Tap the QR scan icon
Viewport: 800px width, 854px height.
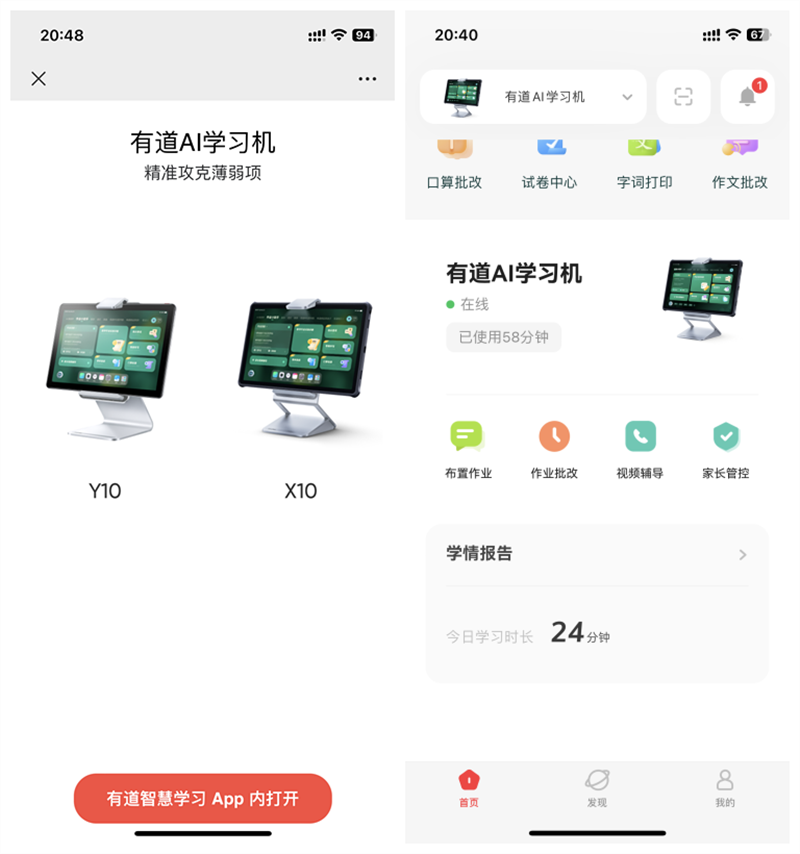coord(683,96)
